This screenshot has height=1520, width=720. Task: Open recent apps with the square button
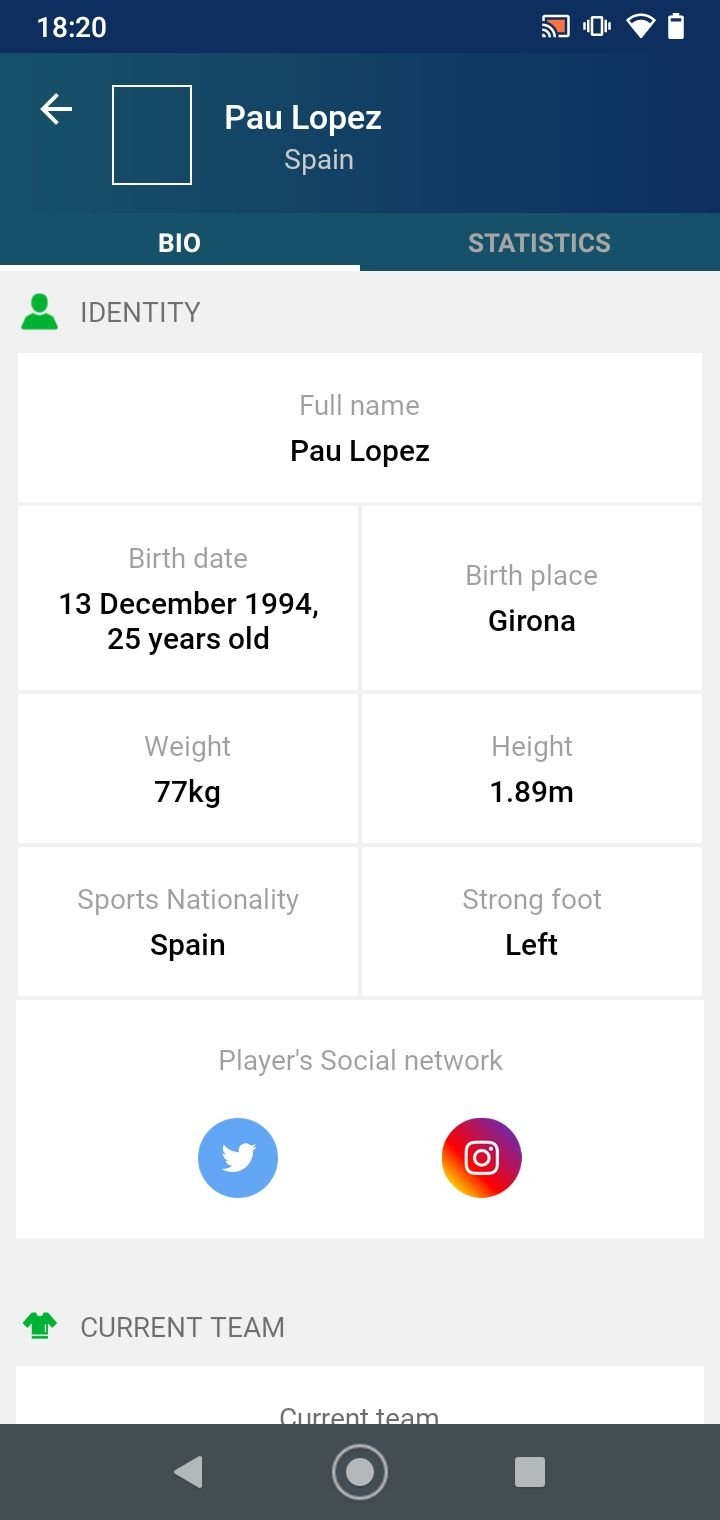[530, 1472]
